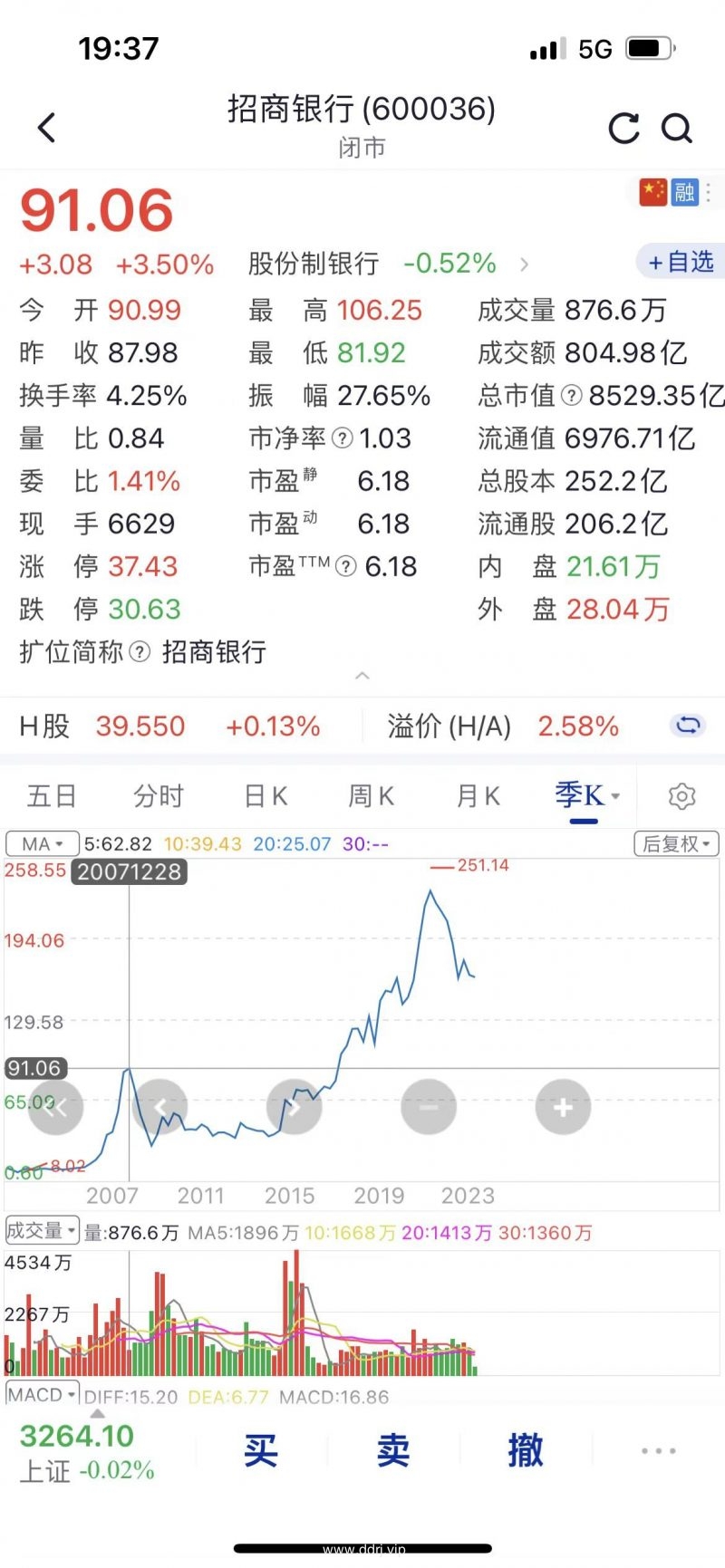The image size is (725, 1568).
Task: Tap the 卖 sell button
Action: tap(394, 1451)
